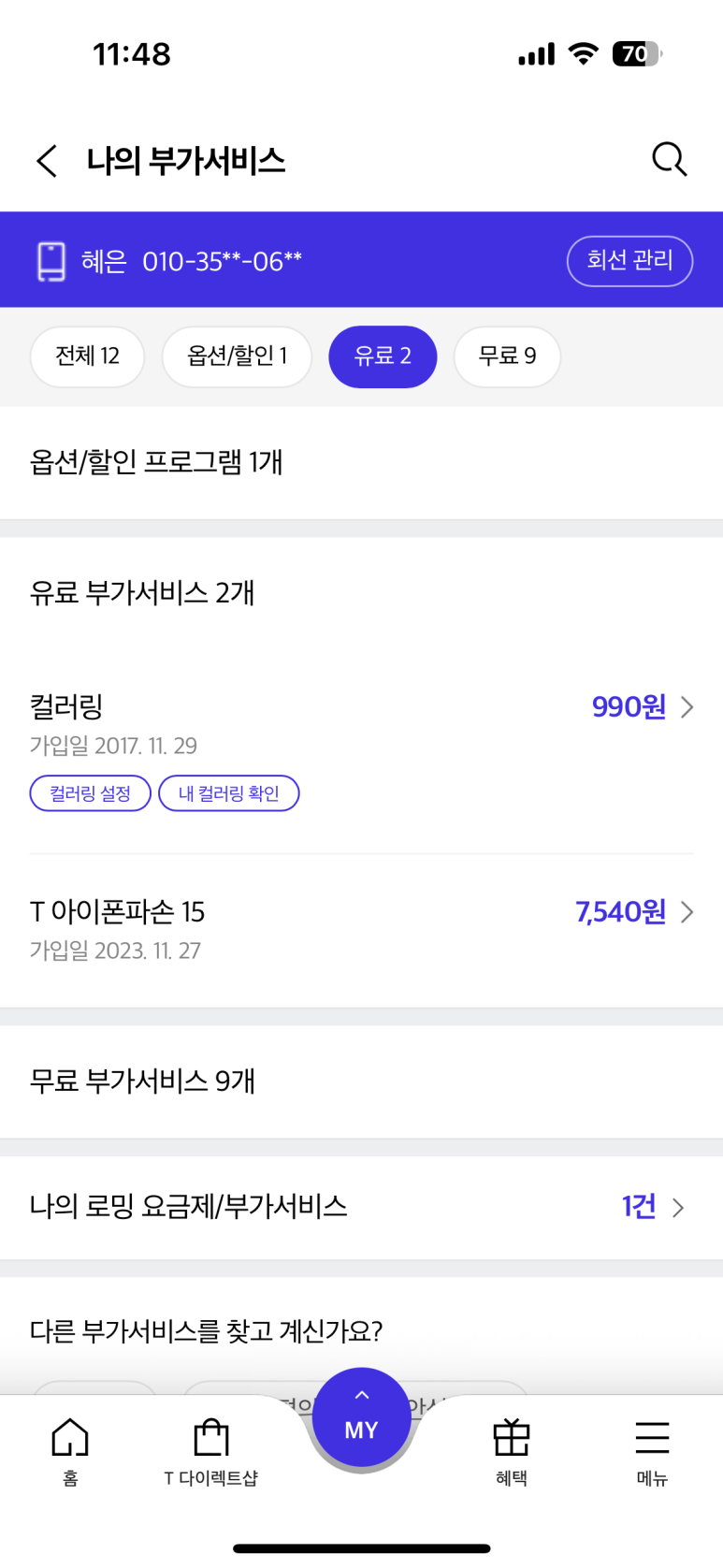Tap the 회선 관리 button

629,261
